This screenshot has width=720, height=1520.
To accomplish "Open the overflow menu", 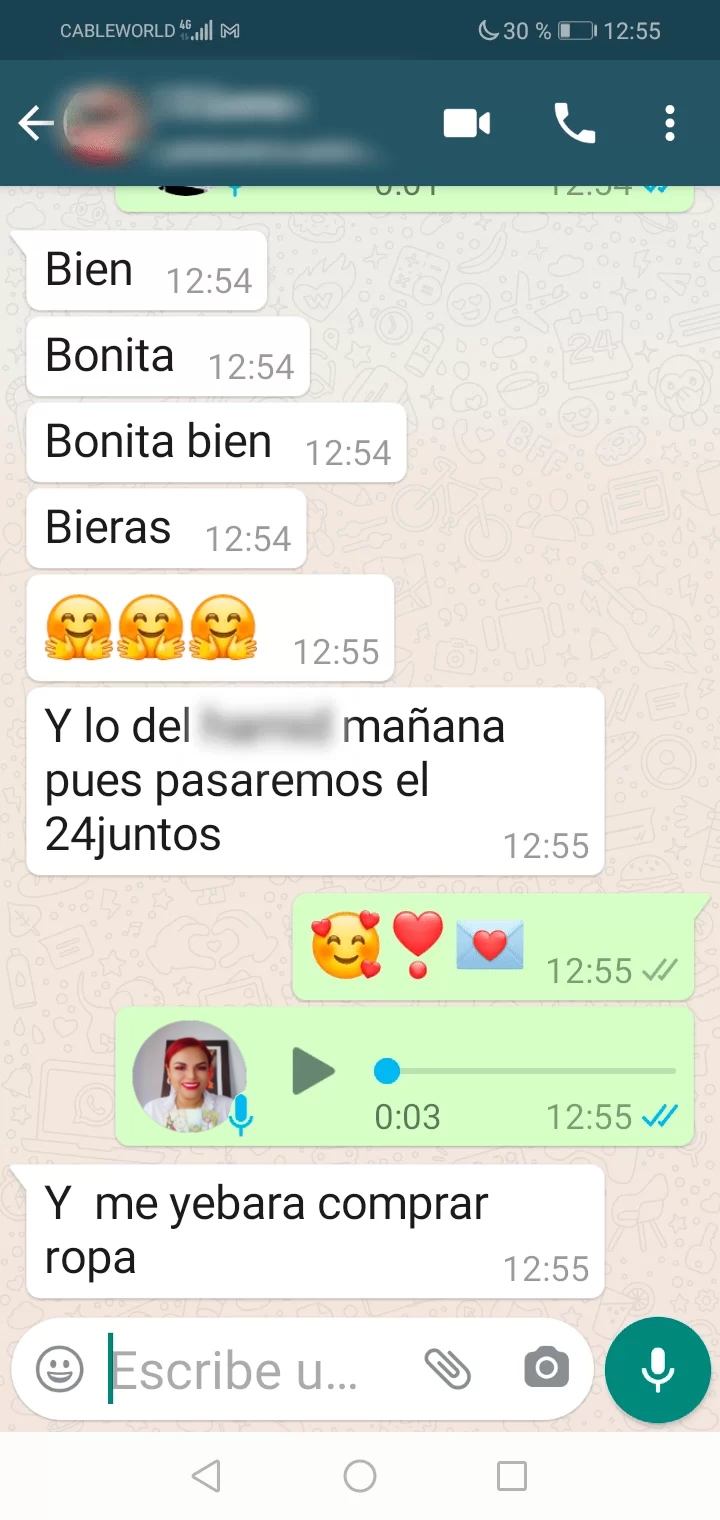I will tap(669, 124).
